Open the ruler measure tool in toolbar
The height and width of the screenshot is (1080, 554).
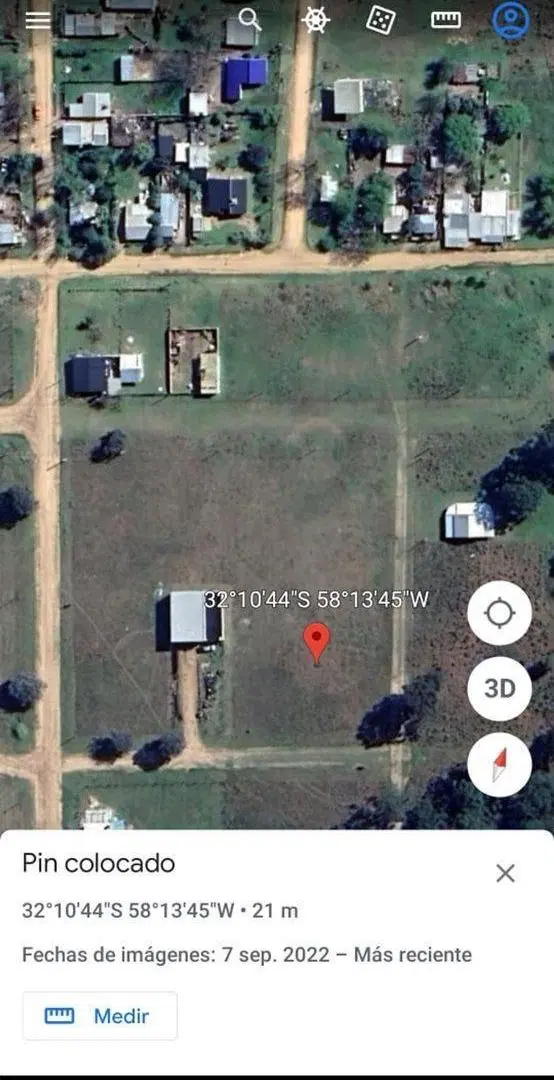446,20
